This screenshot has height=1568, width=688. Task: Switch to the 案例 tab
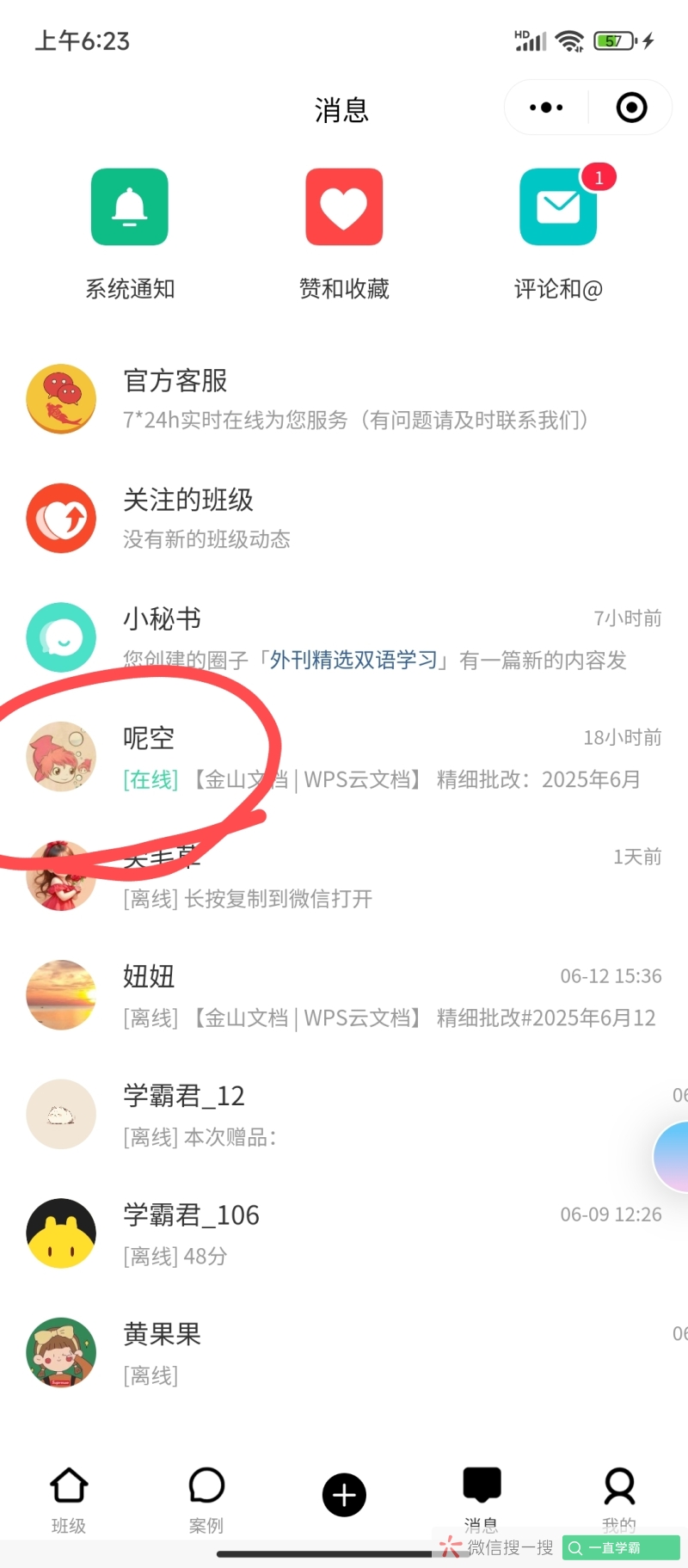pos(206,1499)
